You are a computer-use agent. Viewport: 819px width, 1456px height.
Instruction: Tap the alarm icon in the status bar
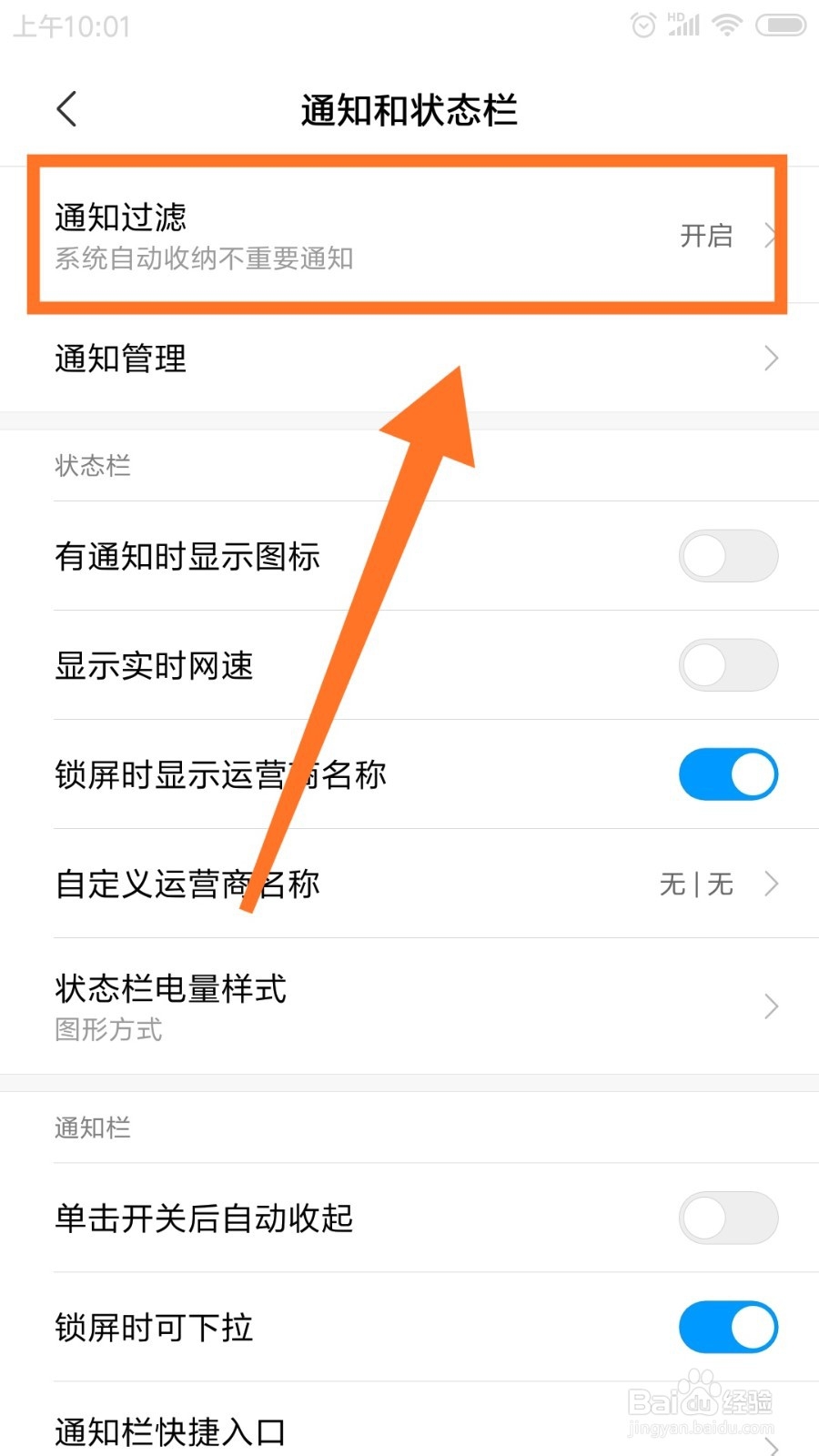point(642,25)
